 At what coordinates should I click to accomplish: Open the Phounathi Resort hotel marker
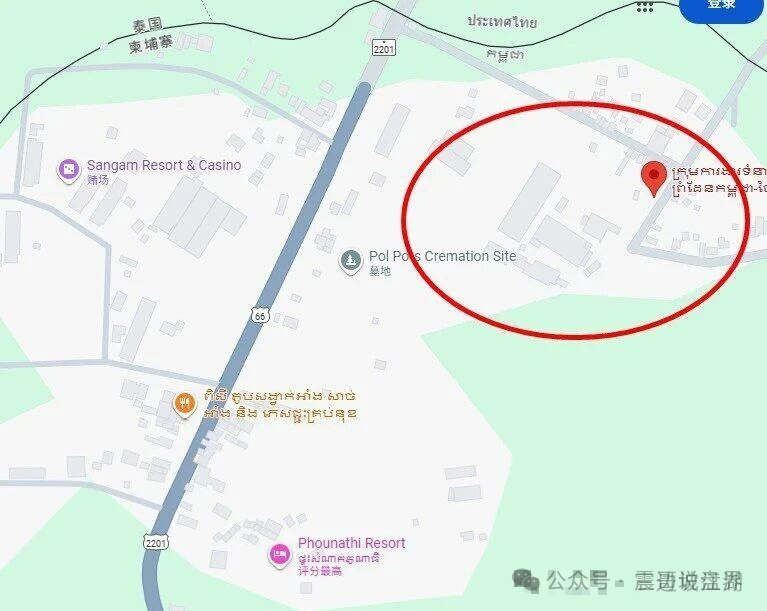click(280, 554)
